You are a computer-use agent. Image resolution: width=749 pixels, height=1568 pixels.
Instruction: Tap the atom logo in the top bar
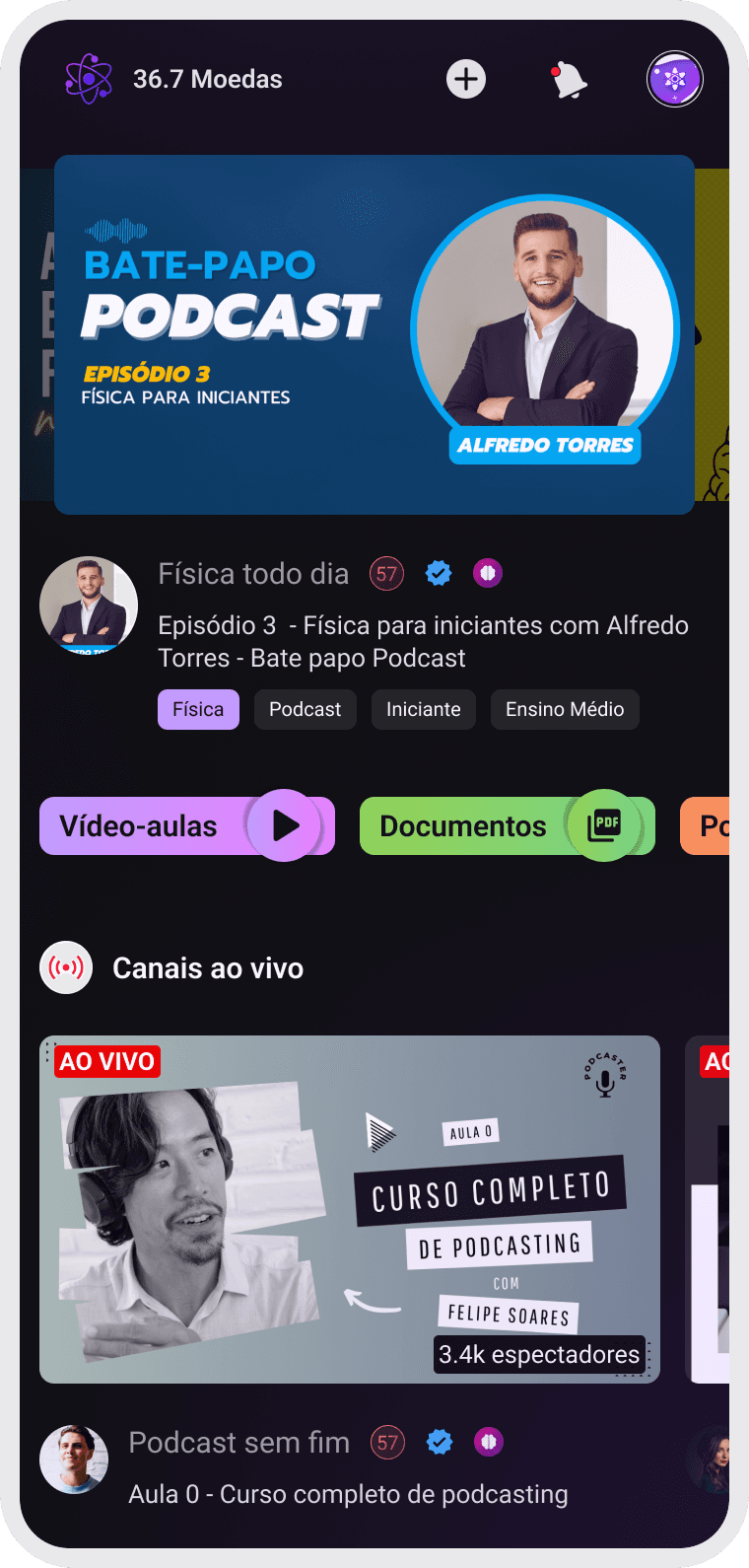[90, 79]
